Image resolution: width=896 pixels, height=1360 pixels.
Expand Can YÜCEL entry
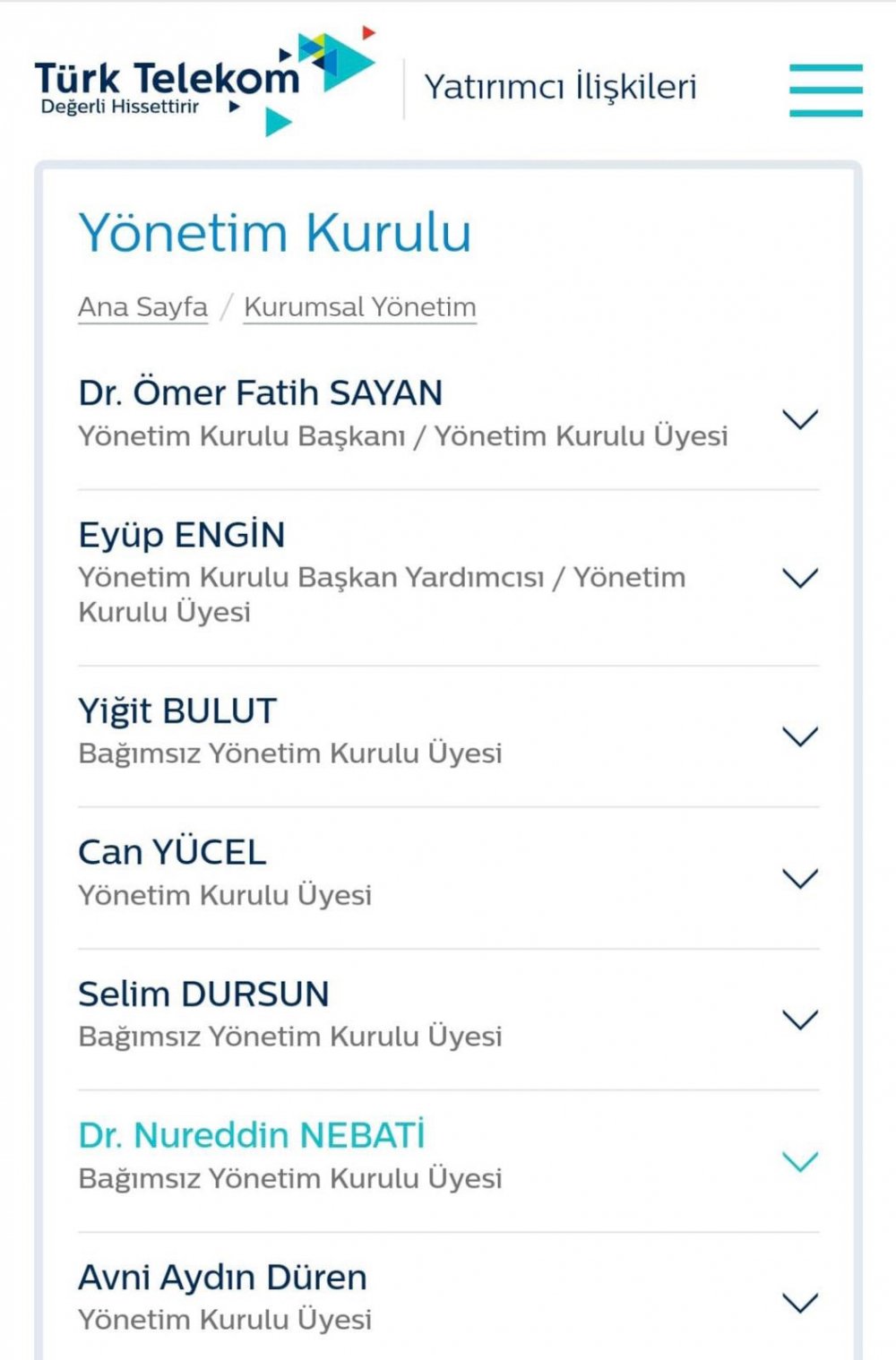(x=799, y=877)
